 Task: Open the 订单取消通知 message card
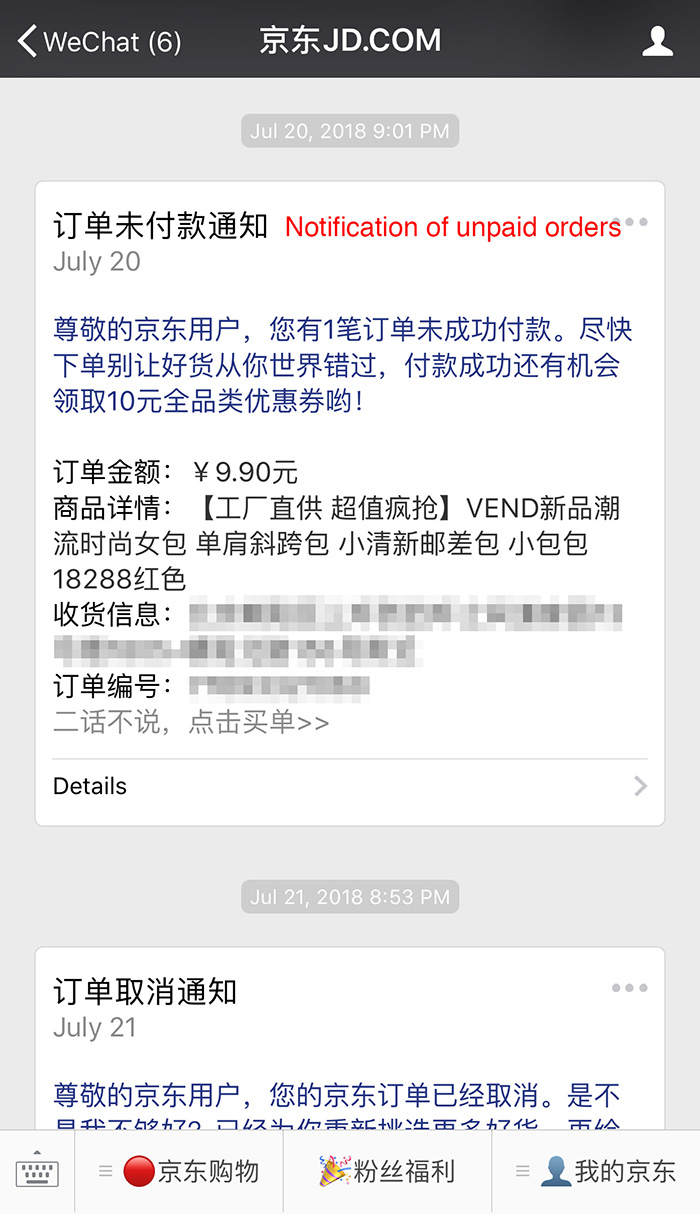pyautogui.click(x=350, y=1039)
